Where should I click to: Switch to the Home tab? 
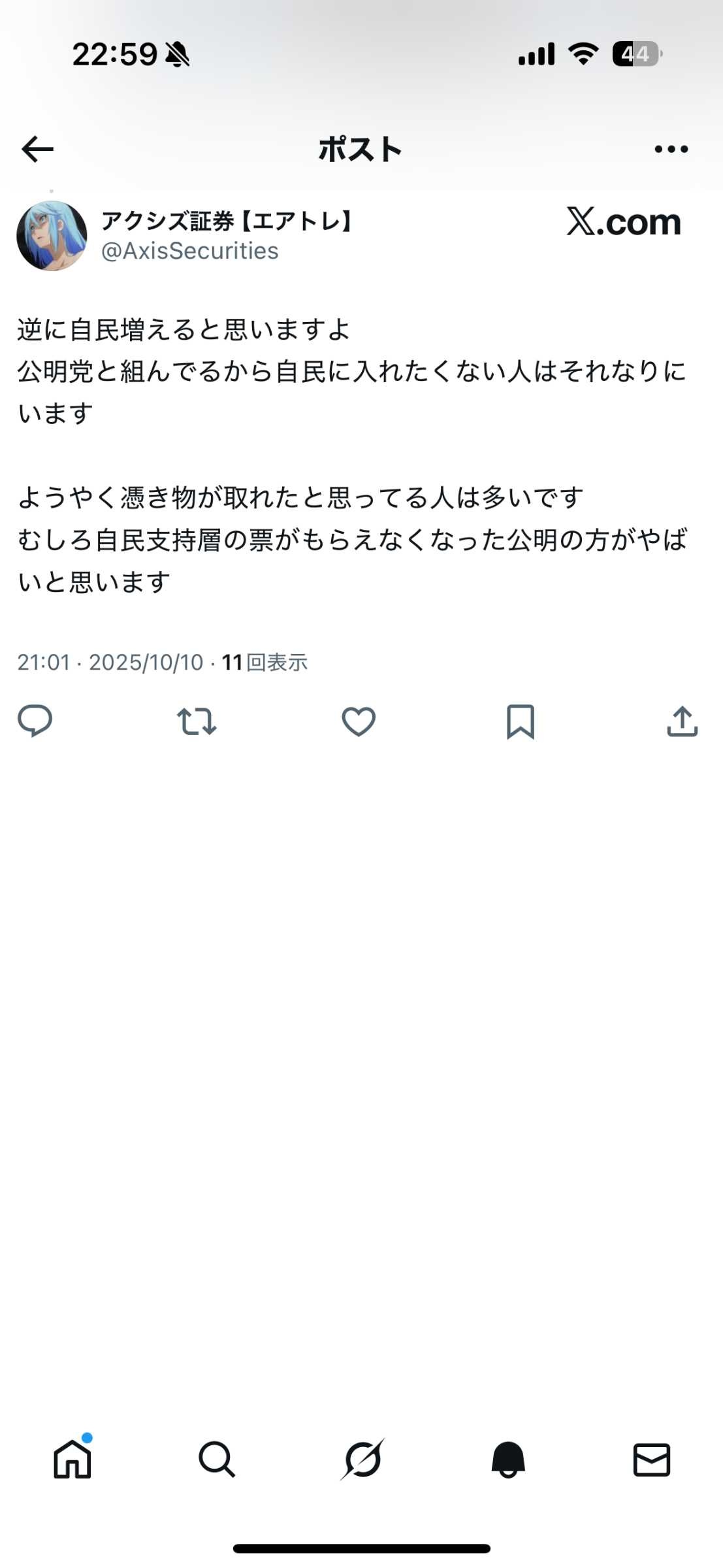[72, 1460]
